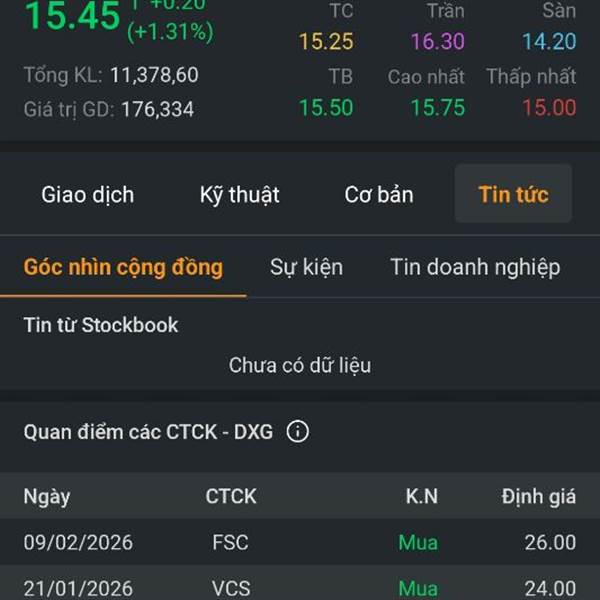
Task: Show the Góc nhìn cộng đồng section
Action: click(x=123, y=267)
